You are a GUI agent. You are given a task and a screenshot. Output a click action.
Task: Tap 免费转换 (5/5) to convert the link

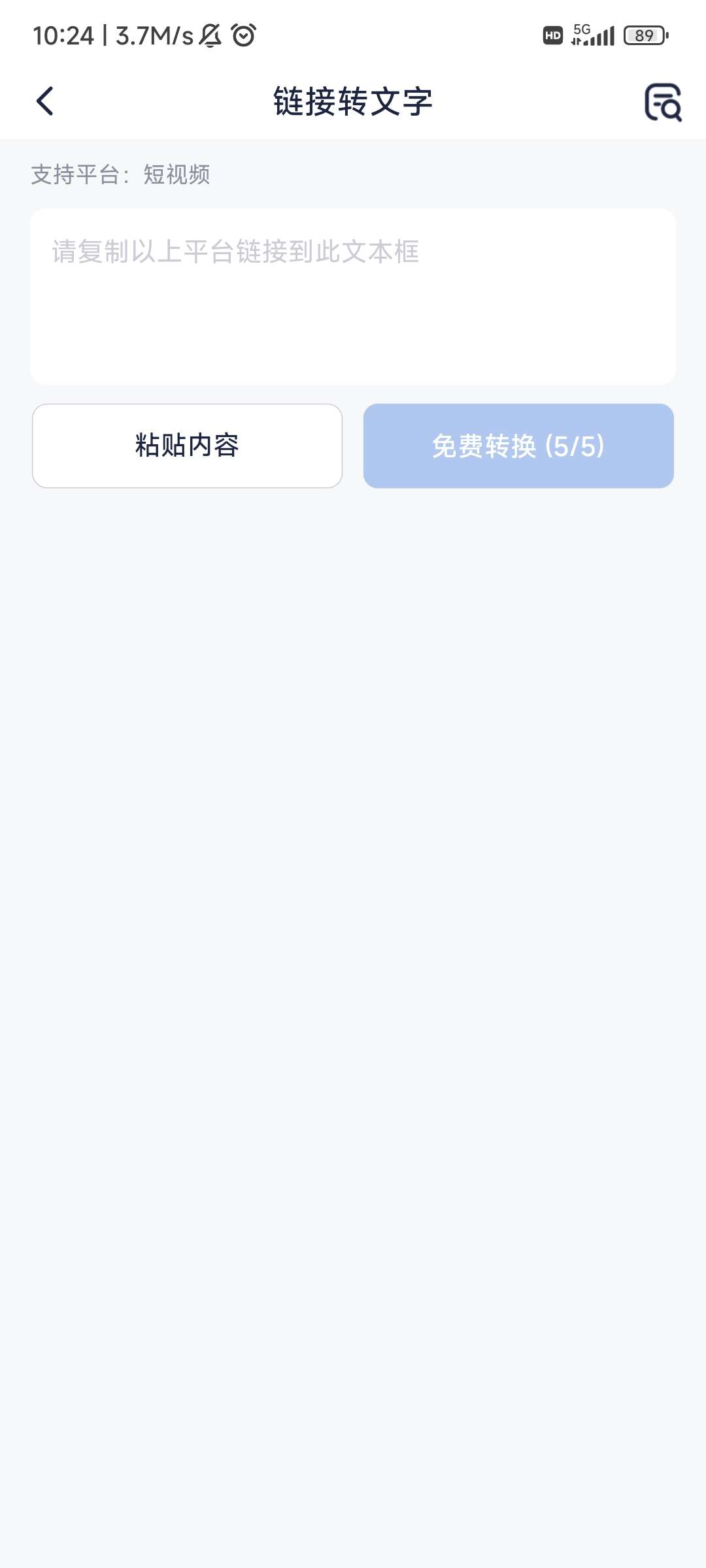(518, 446)
